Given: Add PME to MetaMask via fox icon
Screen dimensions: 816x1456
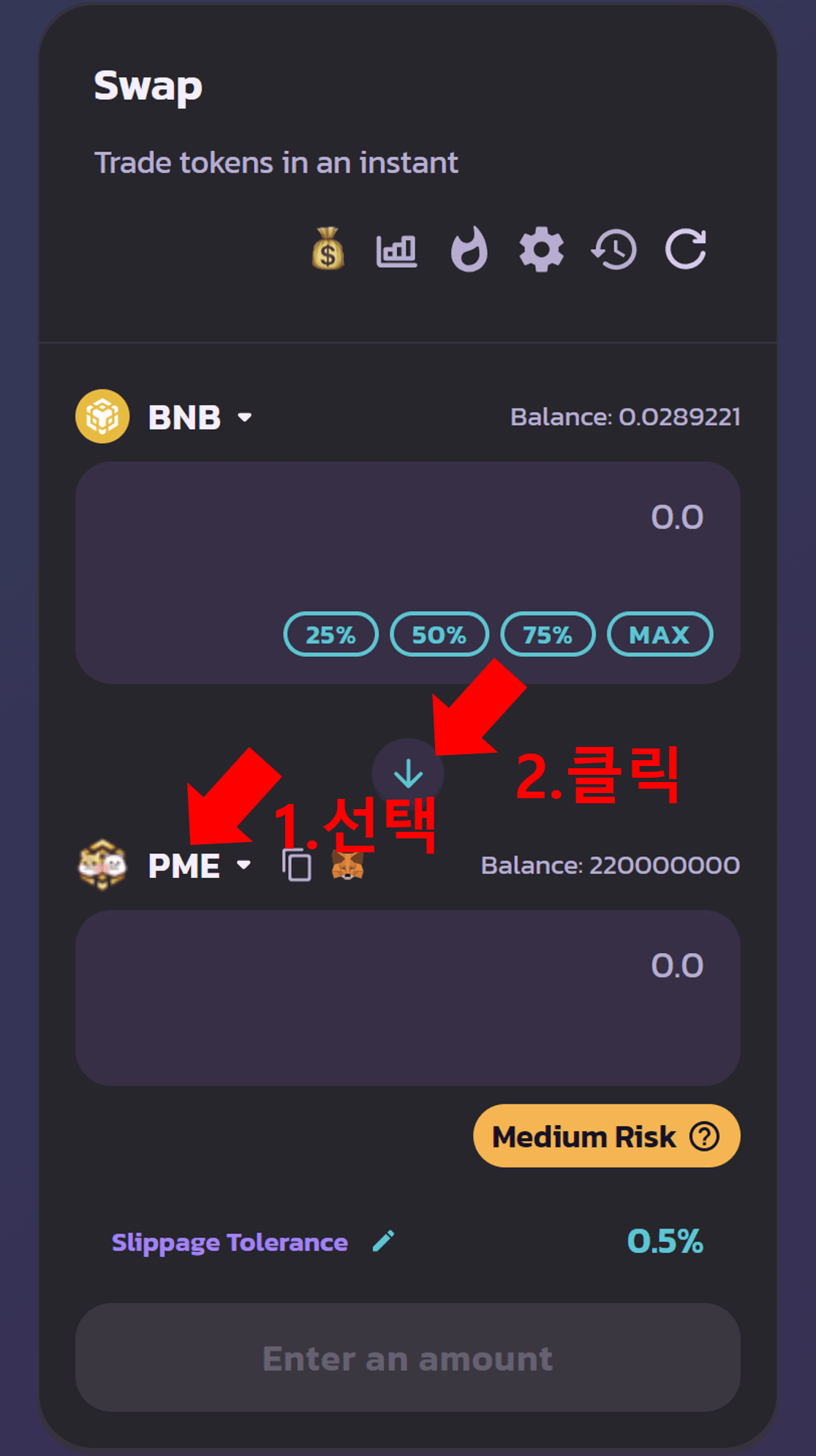Looking at the screenshot, I should click(x=347, y=866).
